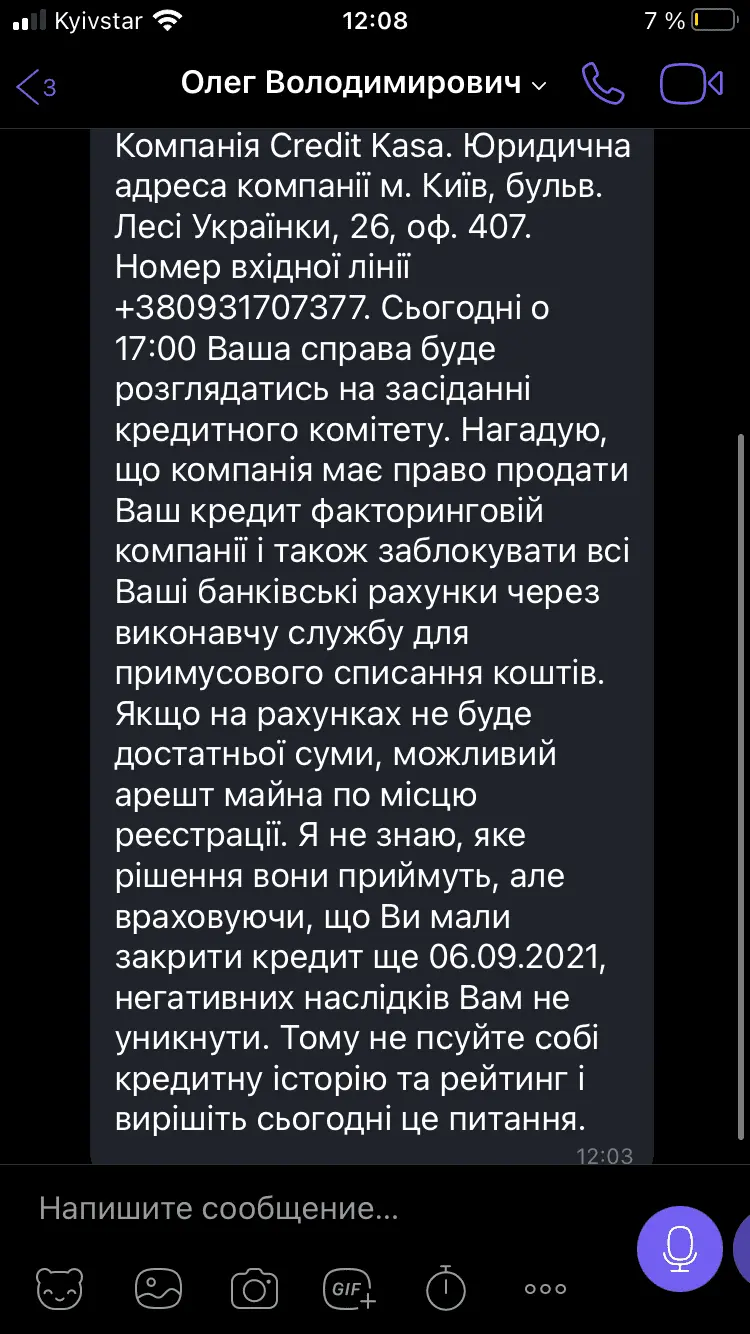Open the camera to take a photo
The image size is (750, 1334).
click(254, 1288)
